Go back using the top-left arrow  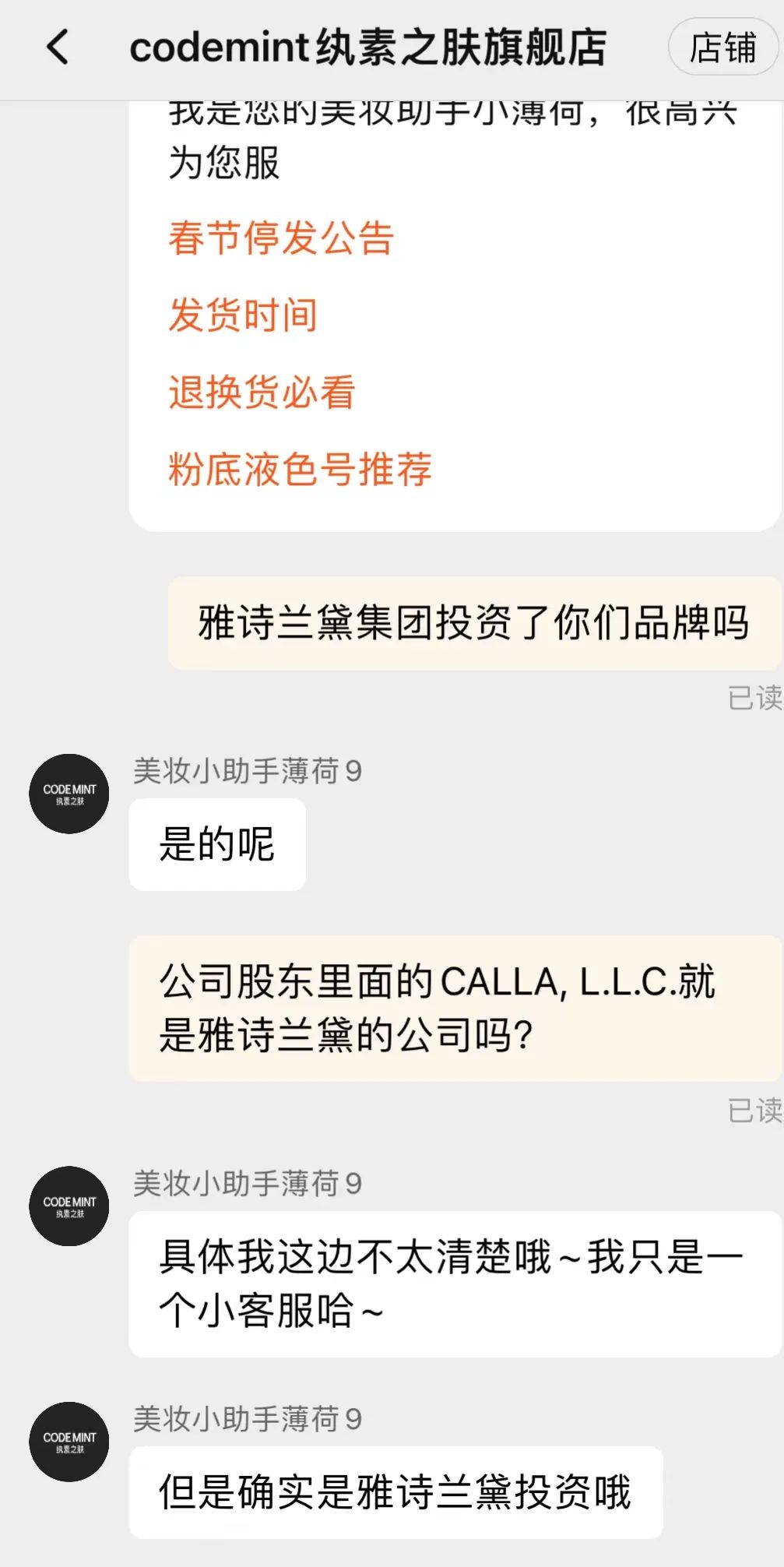coord(58,47)
